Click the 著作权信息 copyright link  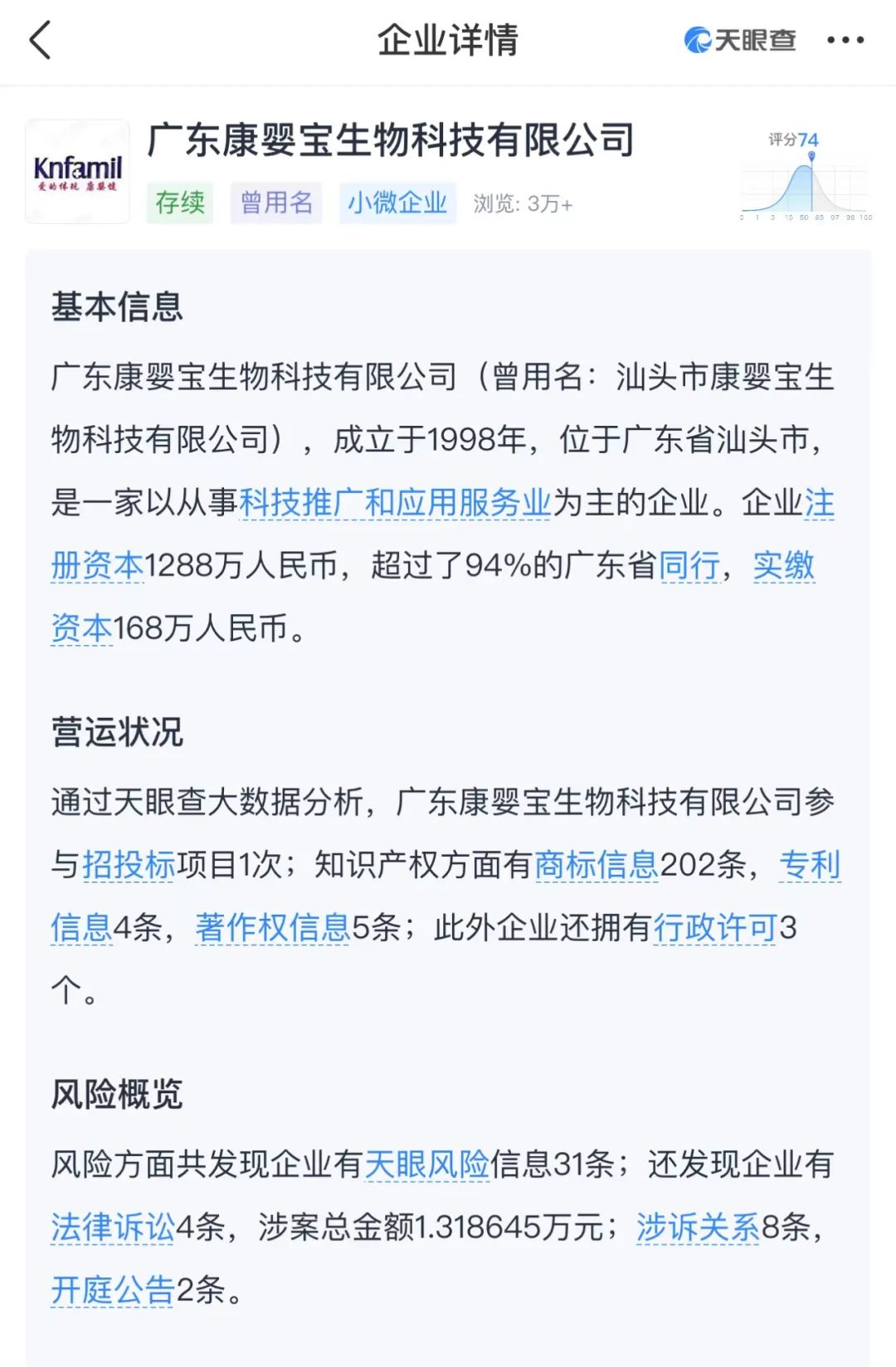pos(272,929)
